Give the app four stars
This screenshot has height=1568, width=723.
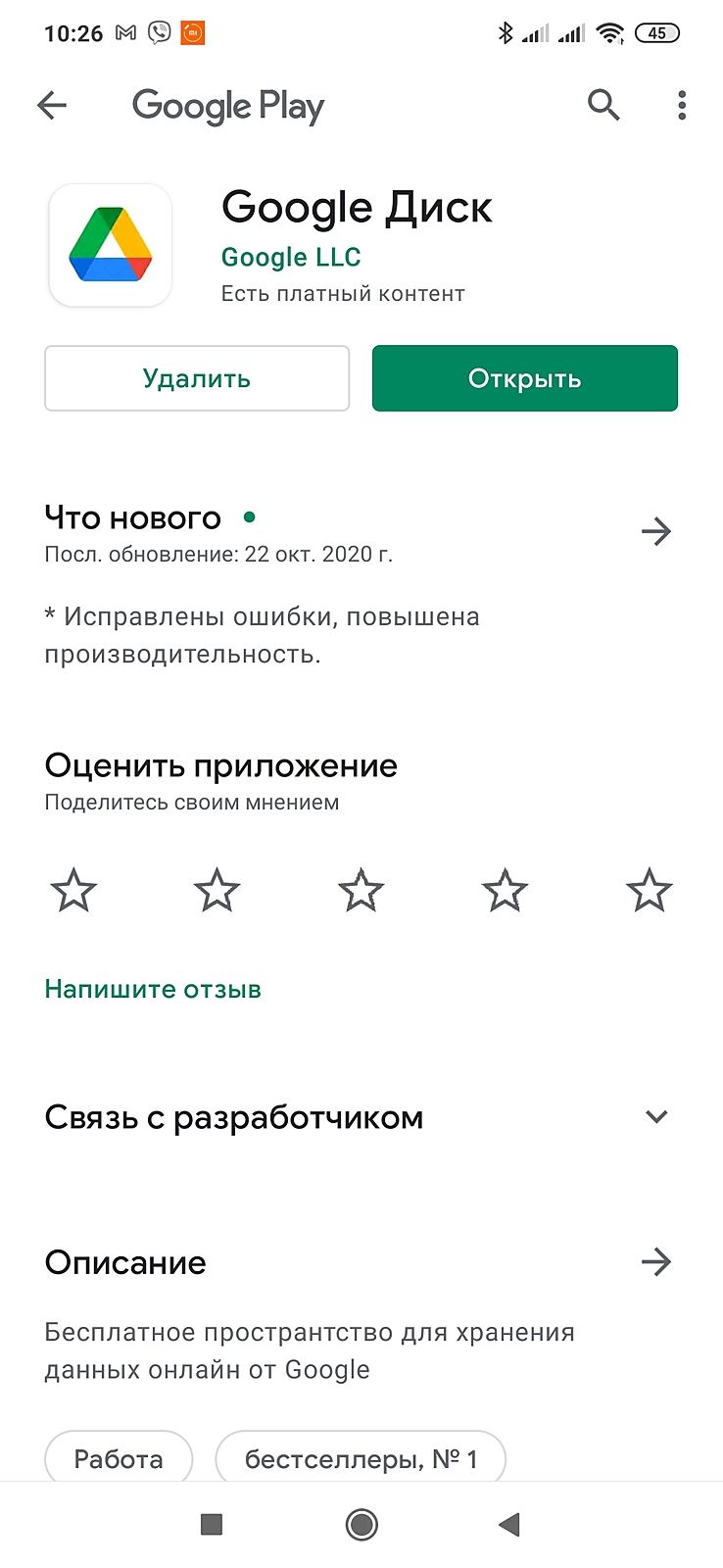click(505, 891)
